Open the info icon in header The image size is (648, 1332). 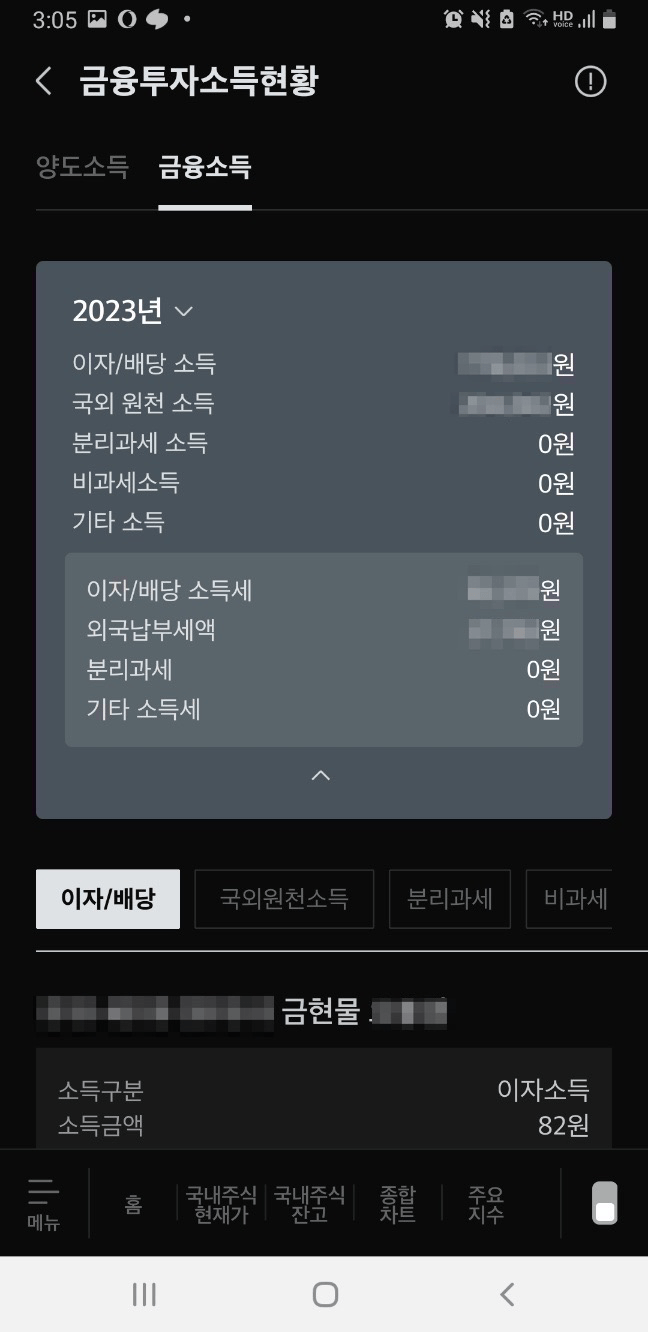(x=590, y=82)
